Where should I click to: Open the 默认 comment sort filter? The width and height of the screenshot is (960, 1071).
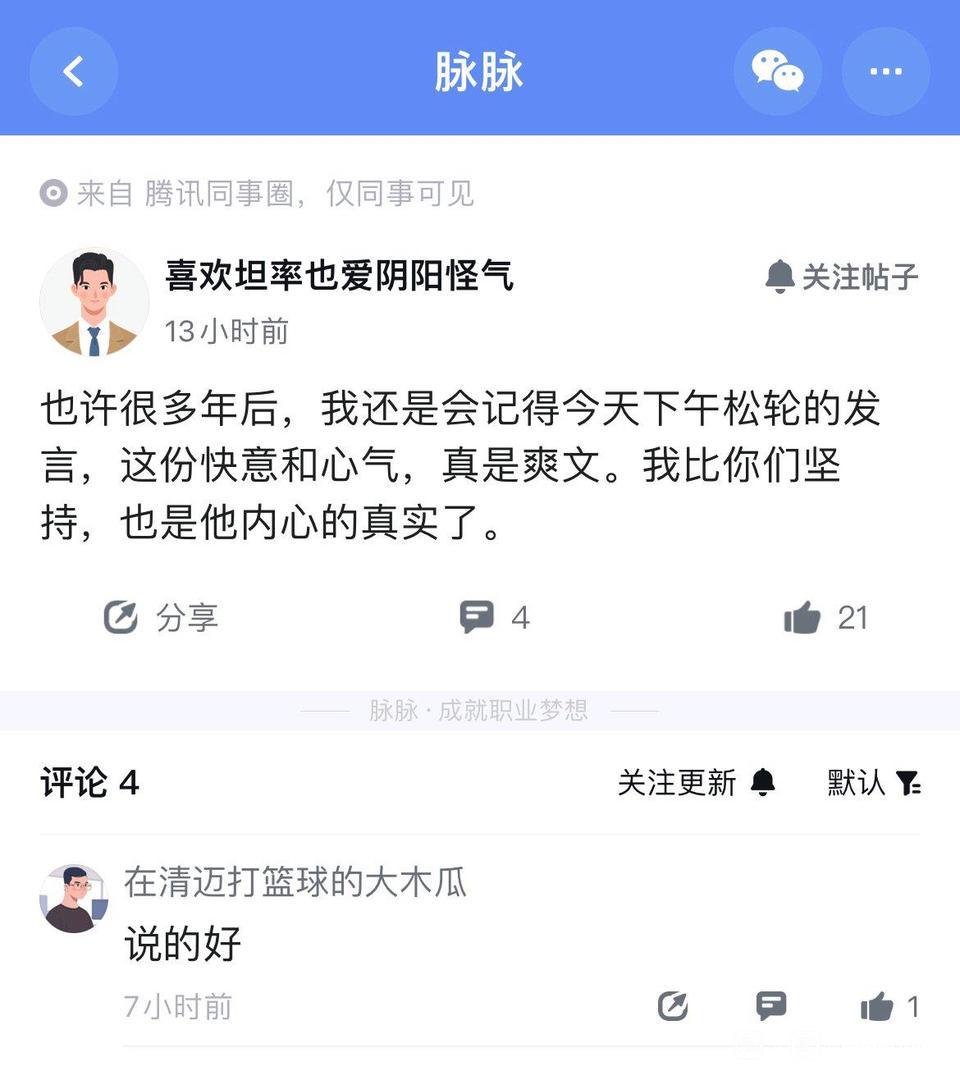click(x=873, y=783)
